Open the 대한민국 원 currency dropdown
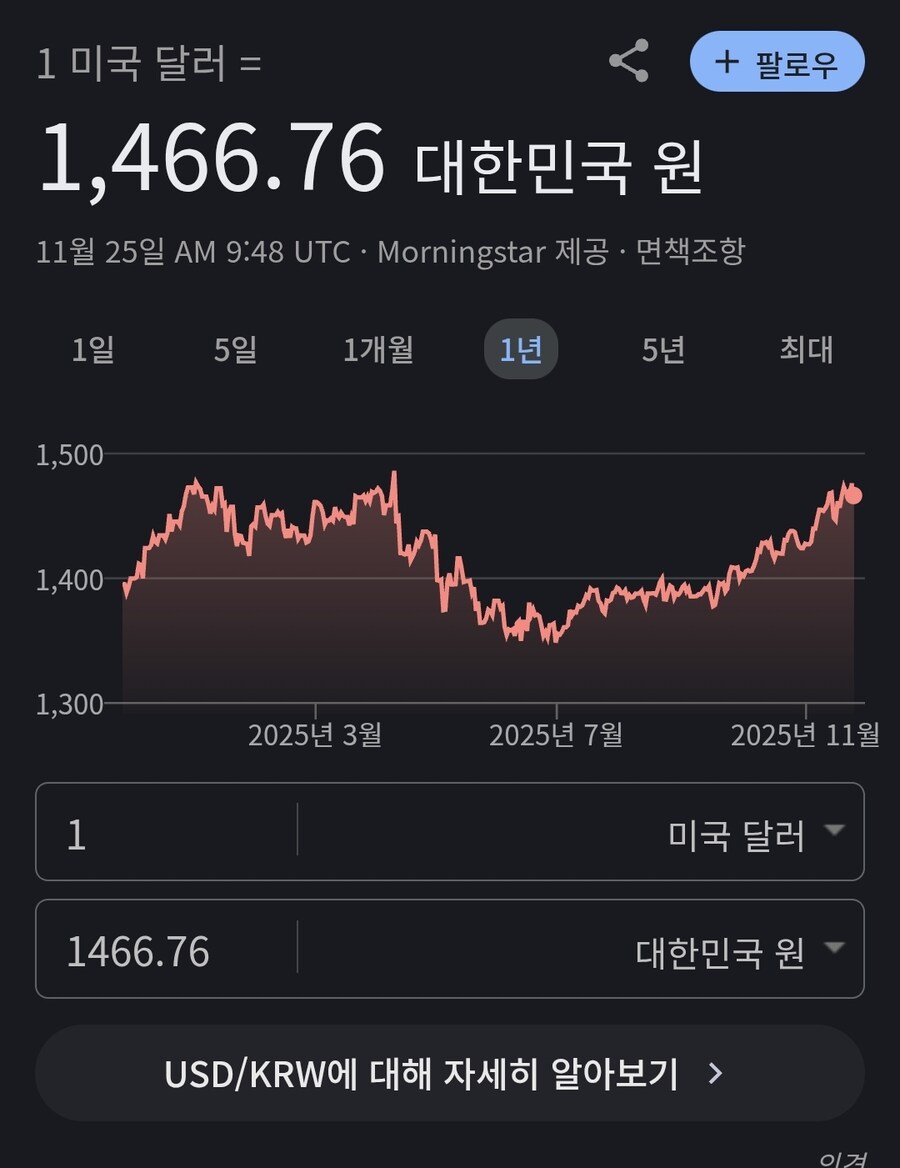900x1168 pixels. [x=836, y=949]
